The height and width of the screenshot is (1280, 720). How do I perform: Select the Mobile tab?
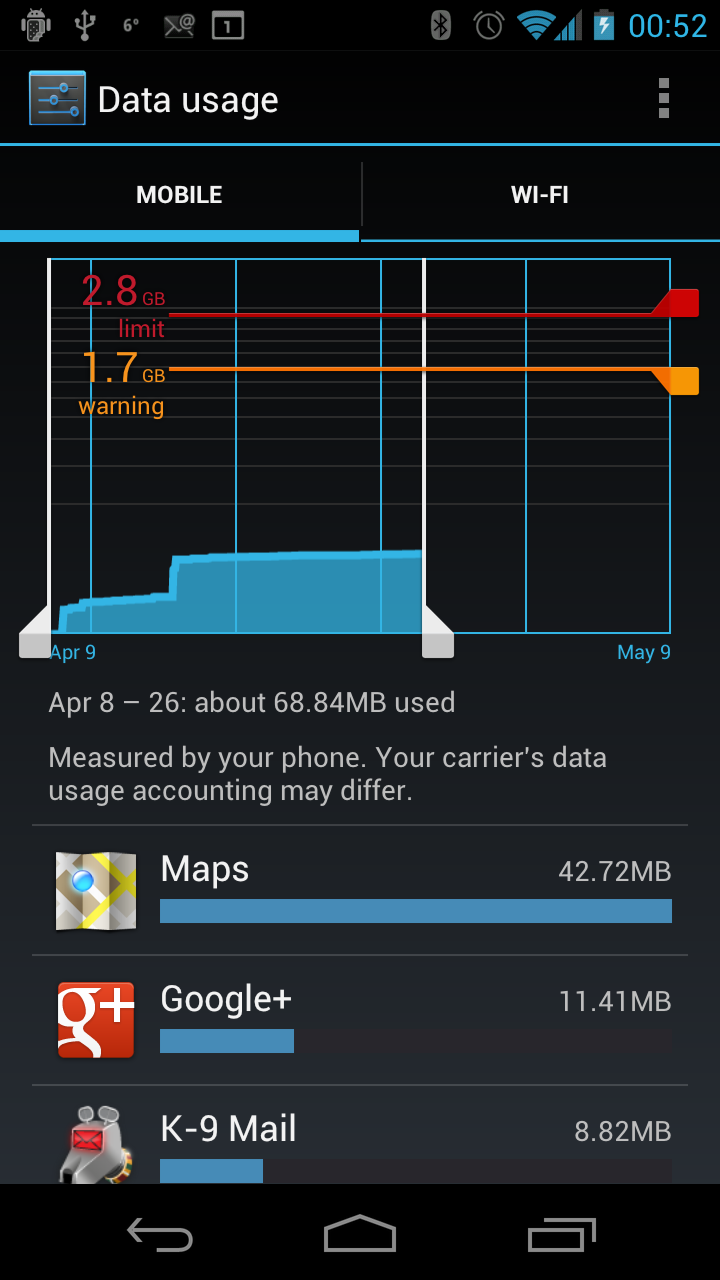pyautogui.click(x=180, y=195)
